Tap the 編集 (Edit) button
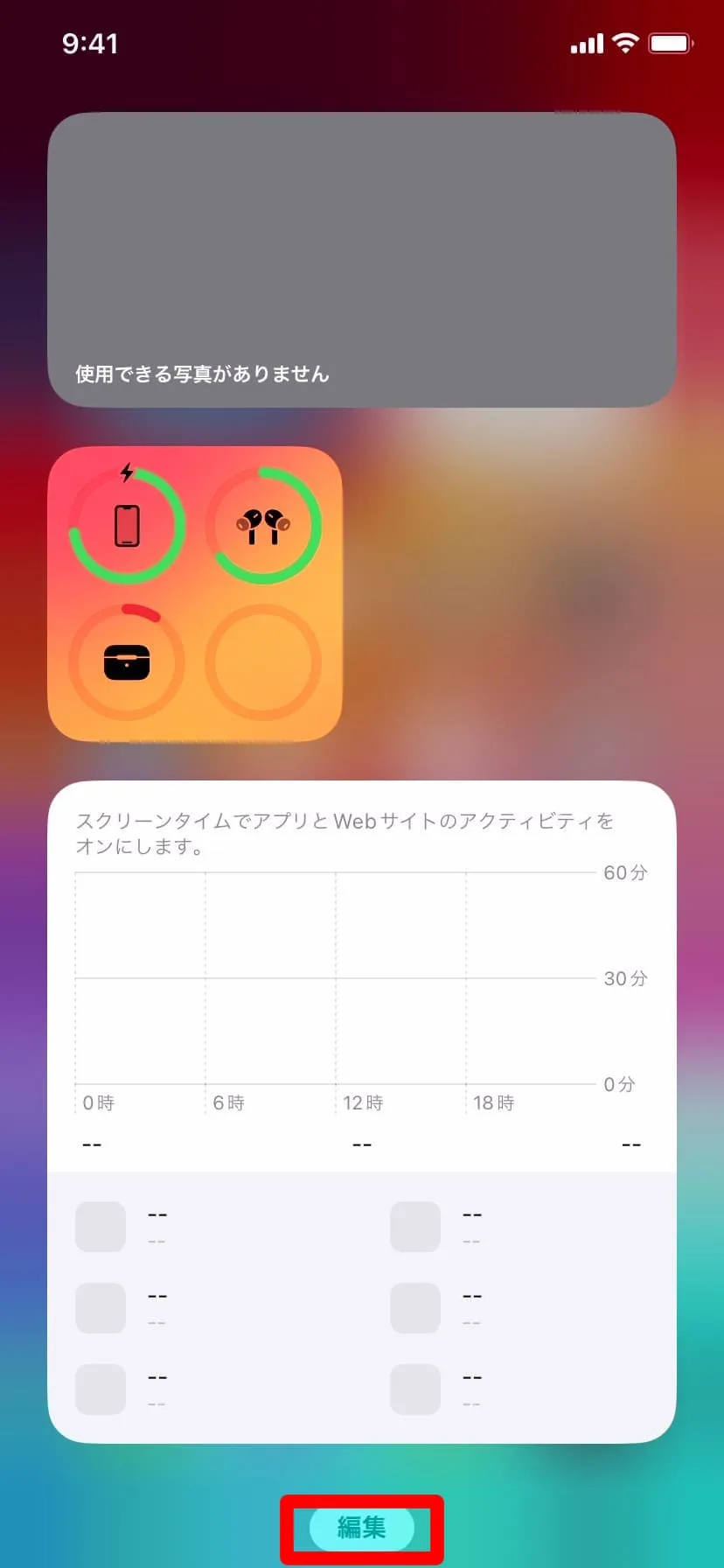Screen dimensions: 724x1568 (361, 1527)
